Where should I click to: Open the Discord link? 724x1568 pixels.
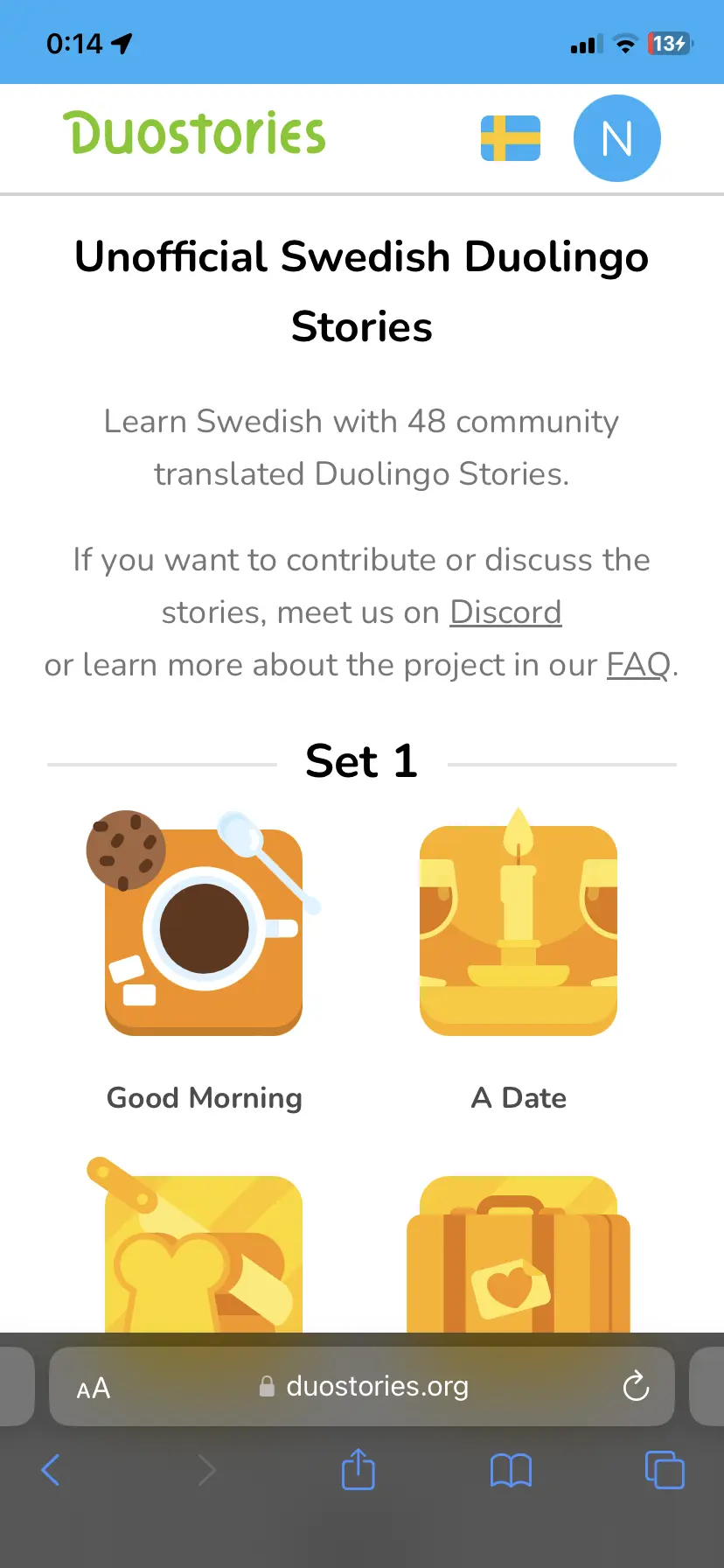(505, 612)
